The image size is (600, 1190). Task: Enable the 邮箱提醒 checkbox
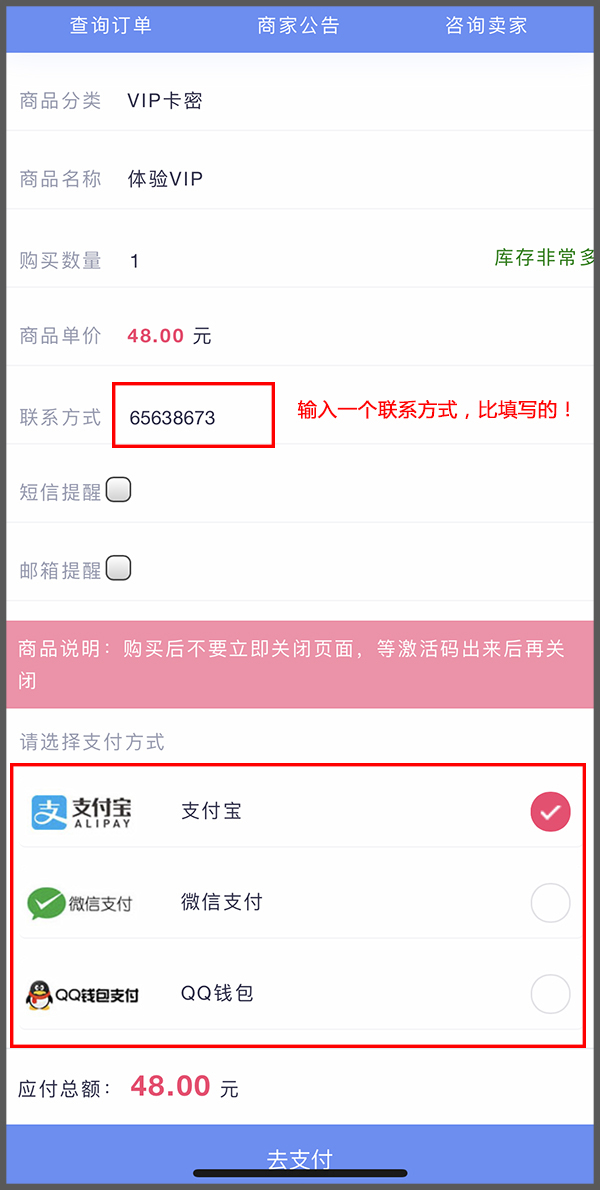pyautogui.click(x=119, y=569)
